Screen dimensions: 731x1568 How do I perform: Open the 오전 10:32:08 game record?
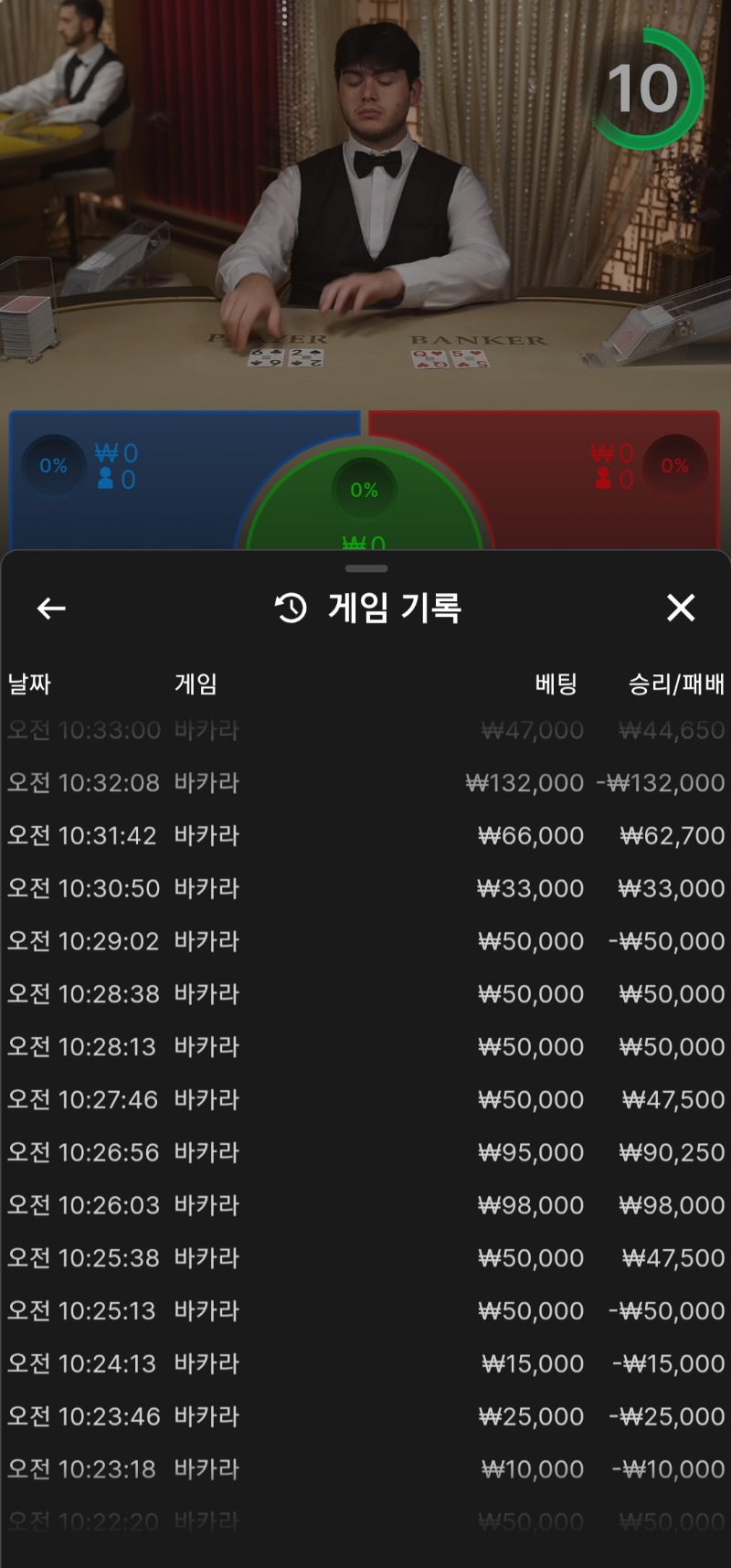coord(365,783)
